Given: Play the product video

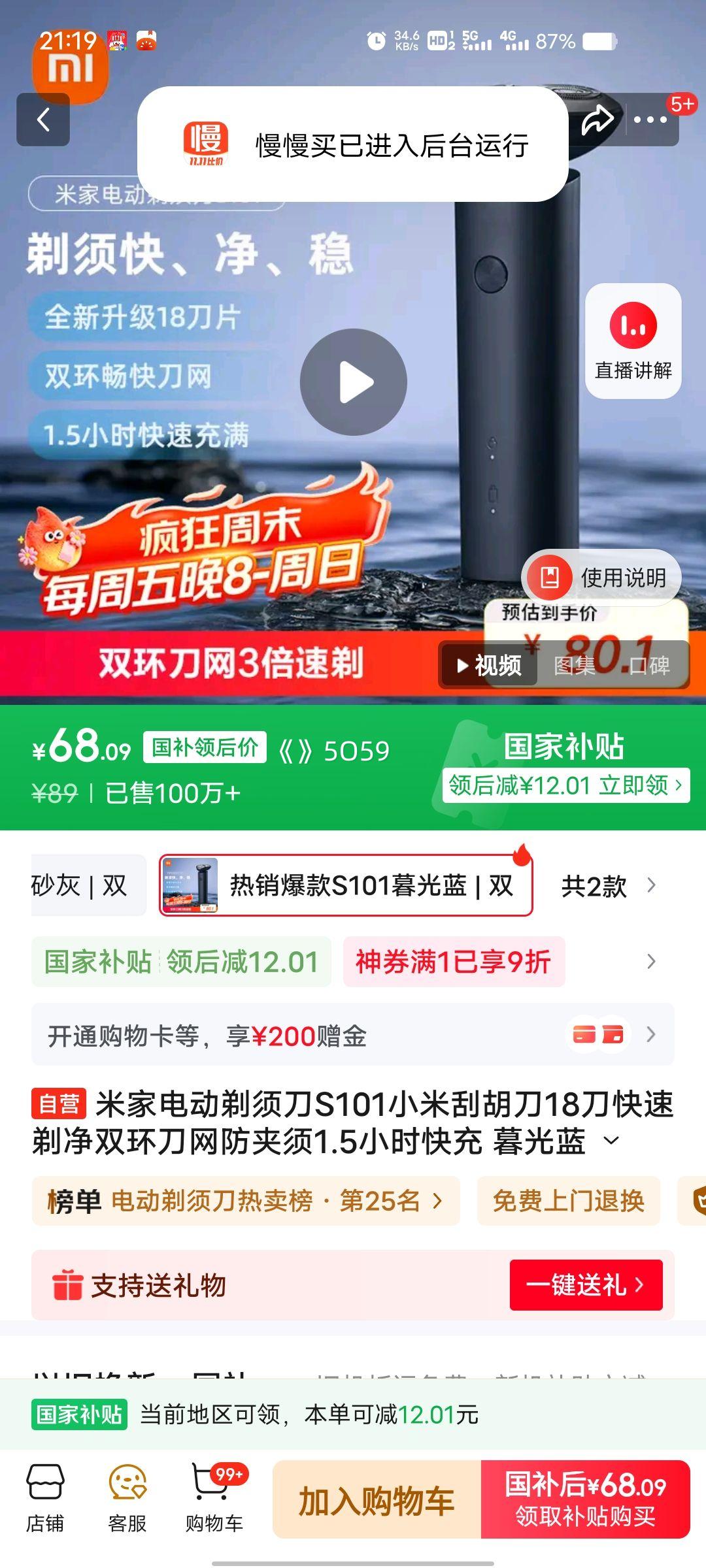Looking at the screenshot, I should tap(353, 383).
